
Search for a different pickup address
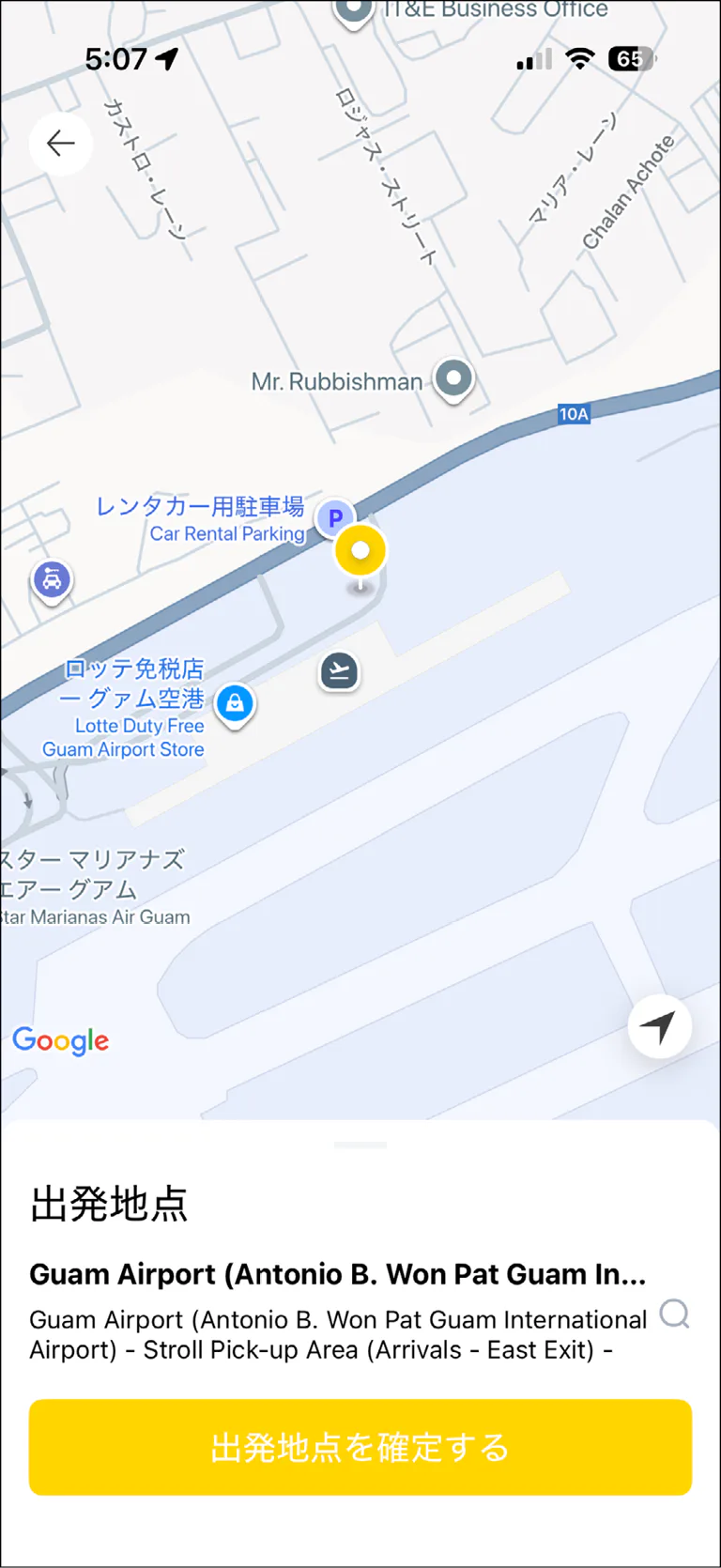pyautogui.click(x=674, y=1314)
